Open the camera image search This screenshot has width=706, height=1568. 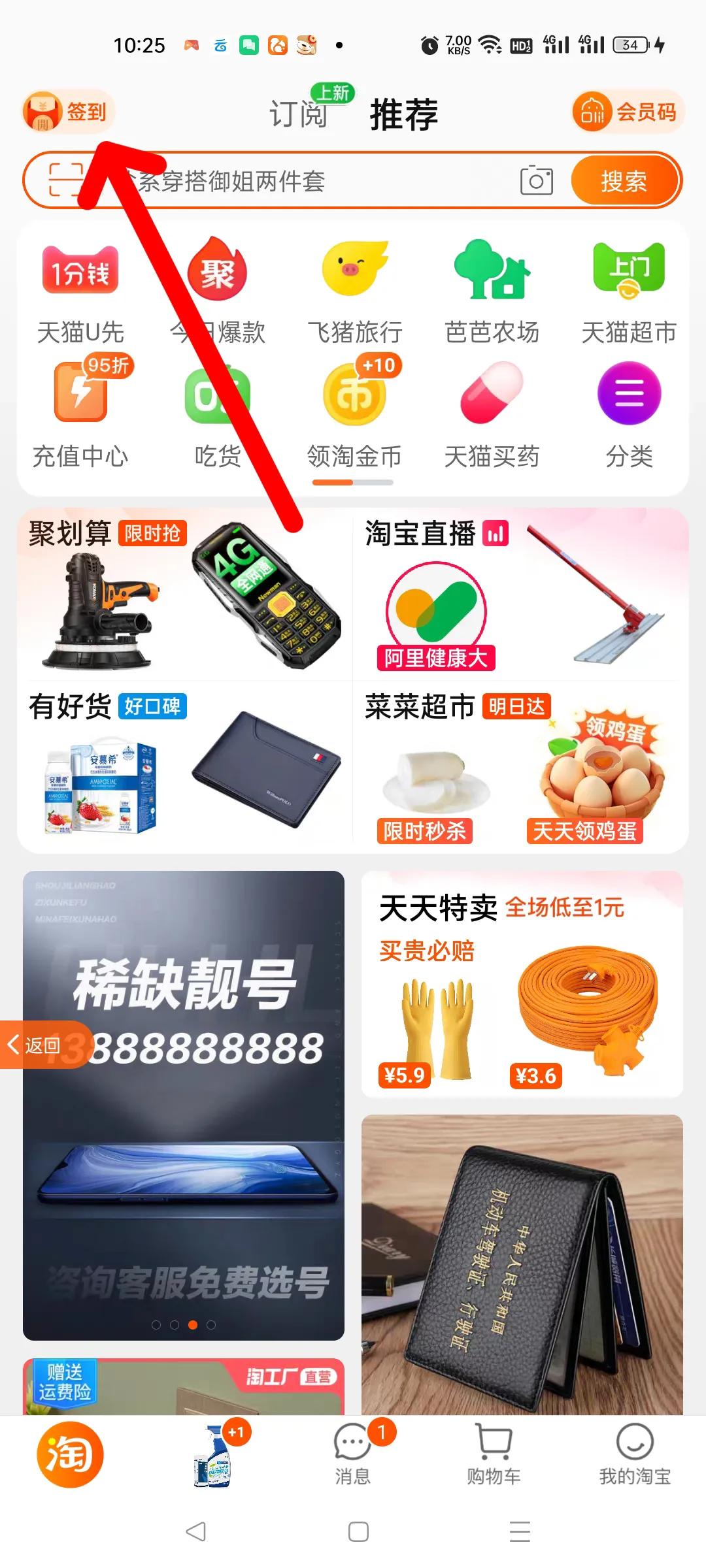point(536,181)
